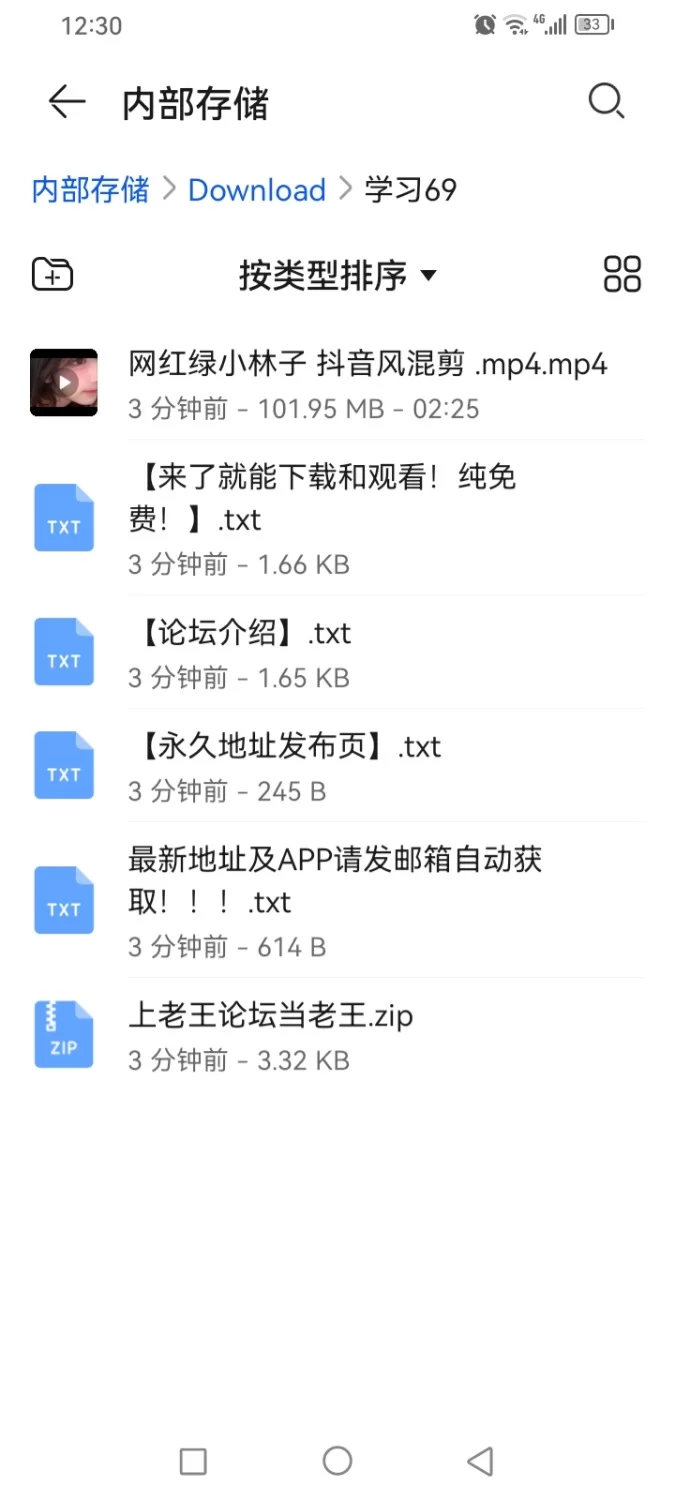The height and width of the screenshot is (1500, 675).
Task: Switch to grid view layout
Action: click(x=622, y=274)
